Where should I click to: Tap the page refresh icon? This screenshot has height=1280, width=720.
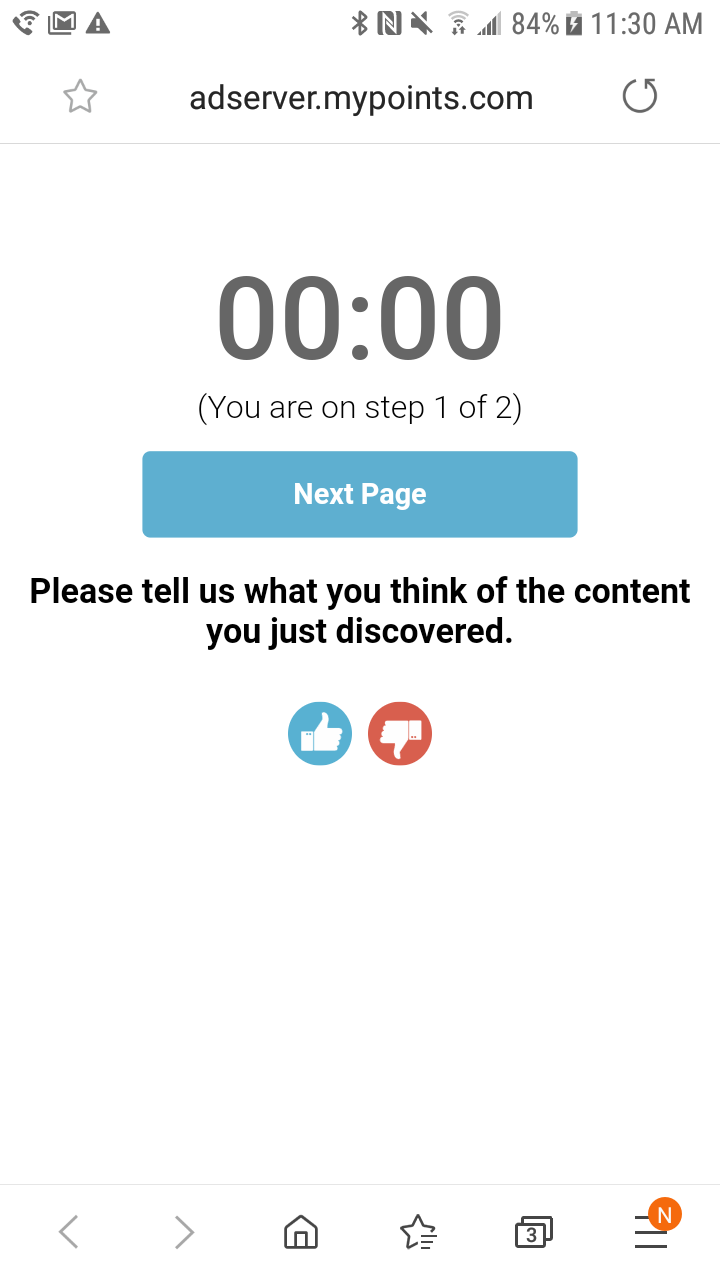[639, 96]
